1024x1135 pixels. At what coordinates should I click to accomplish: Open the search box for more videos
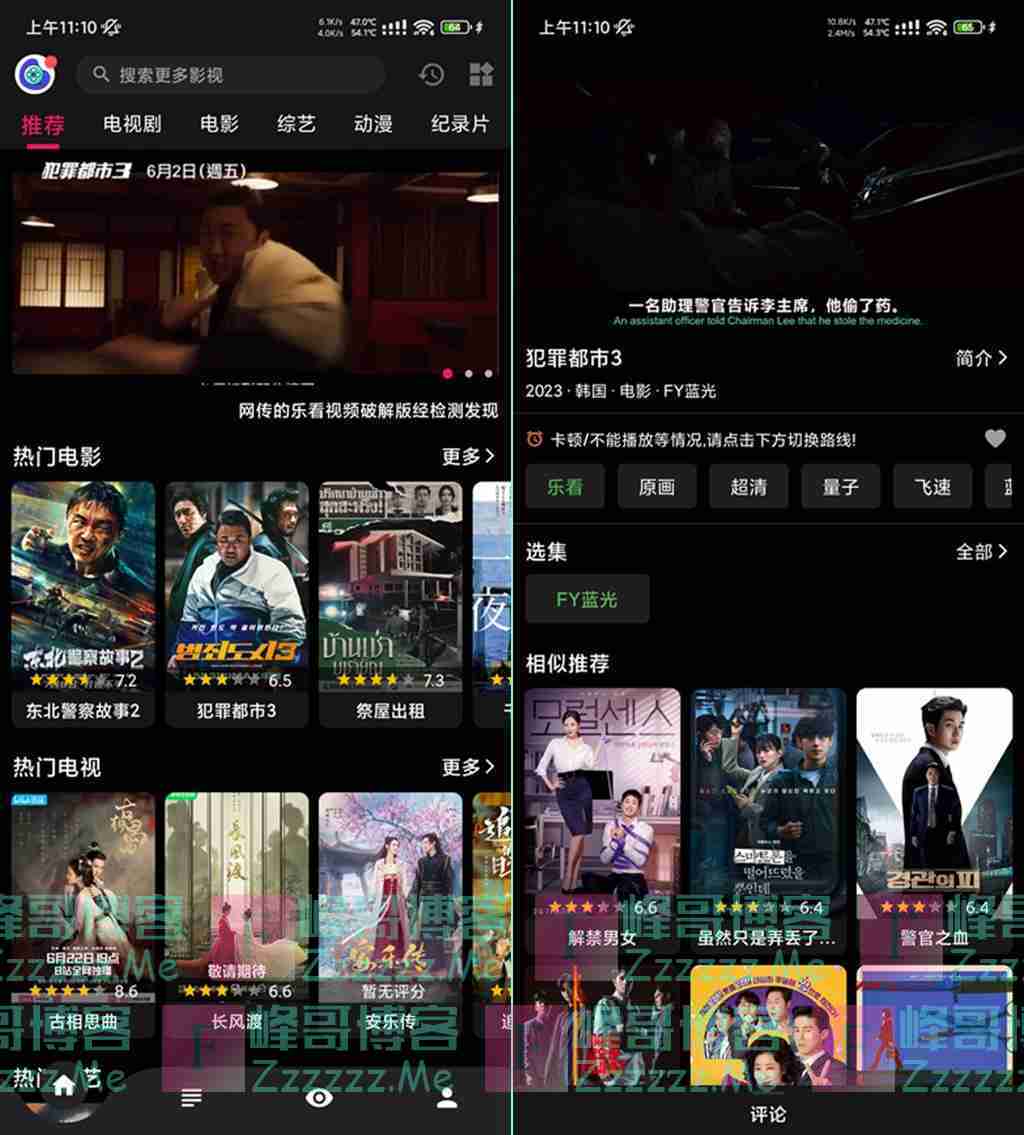point(230,75)
